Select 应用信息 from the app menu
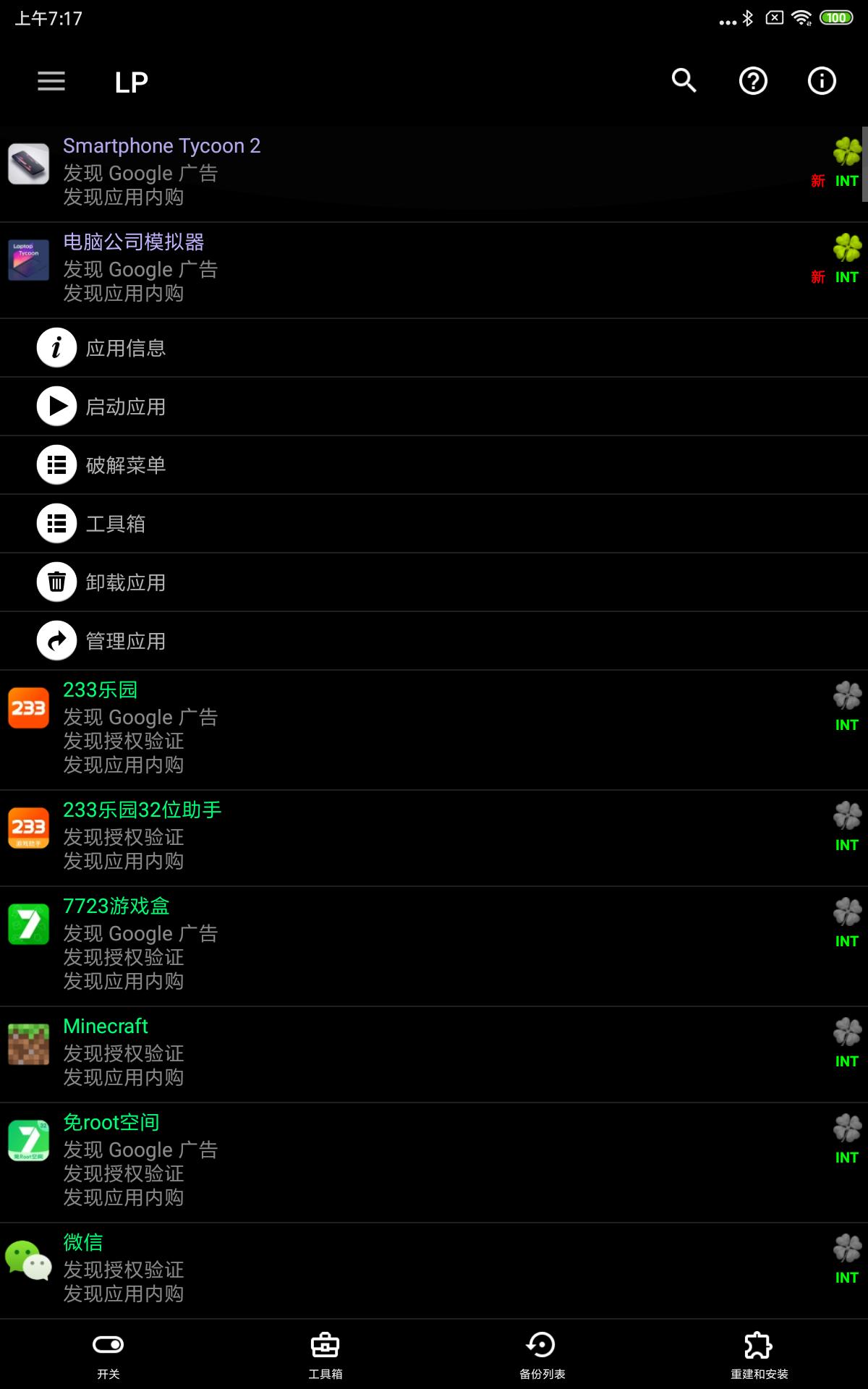The width and height of the screenshot is (868, 1389). coord(126,348)
